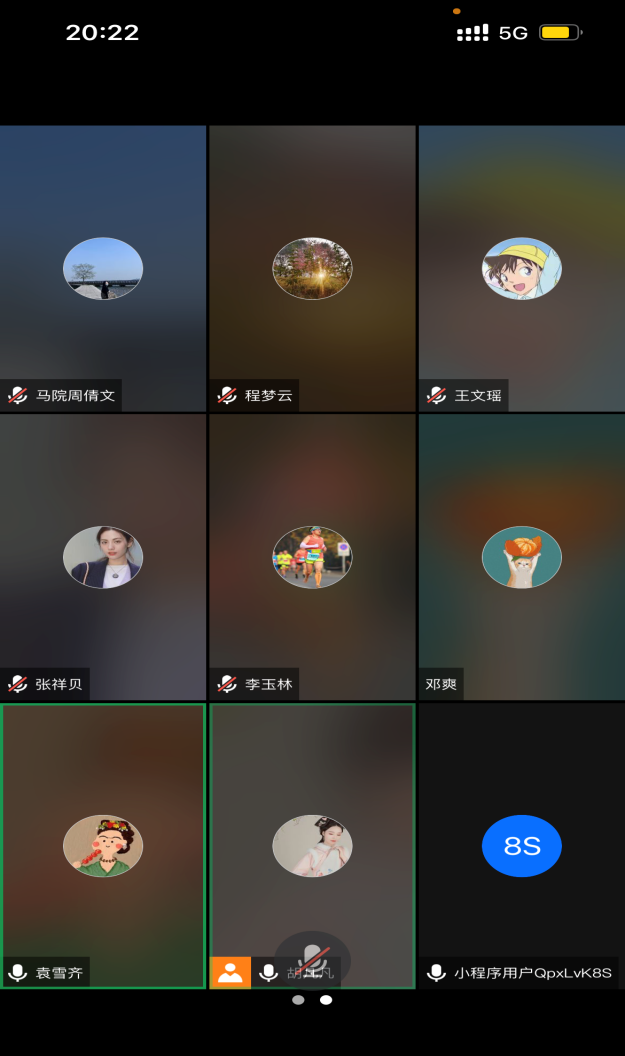Go to the first page indicator dot
This screenshot has height=1056, width=625.
298,1000
